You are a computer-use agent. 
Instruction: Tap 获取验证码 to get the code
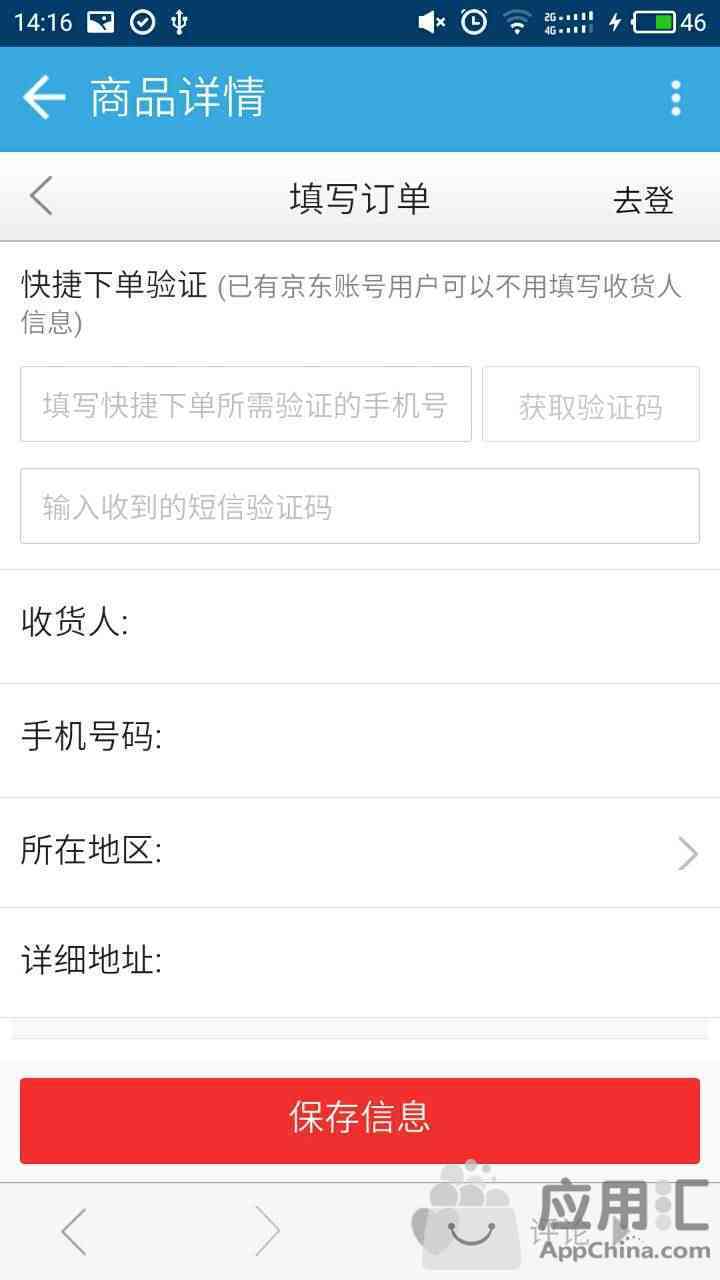tap(590, 405)
